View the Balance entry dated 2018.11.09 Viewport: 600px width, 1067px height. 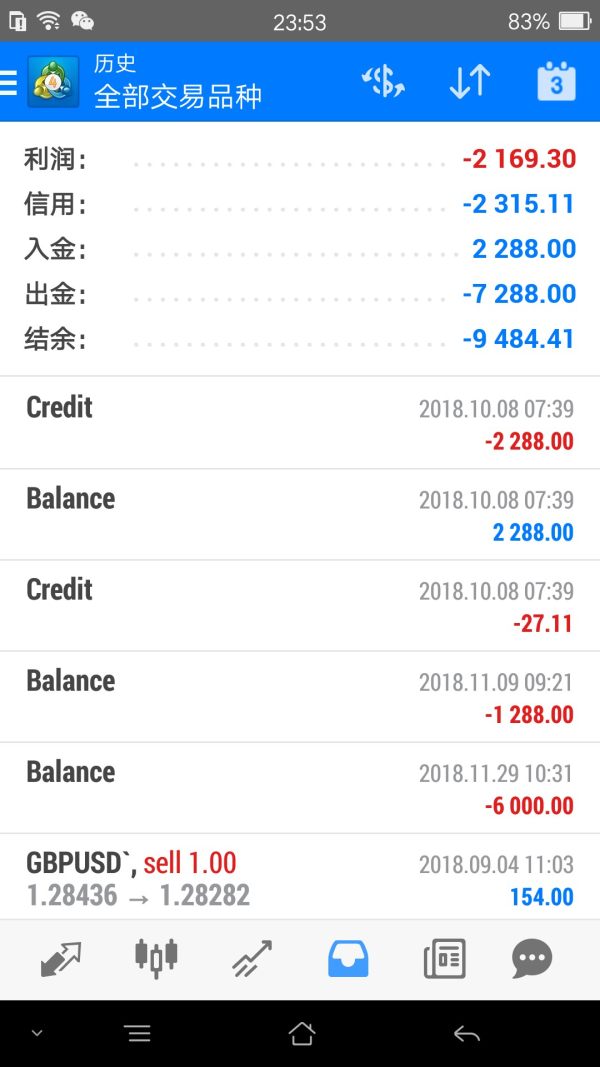pyautogui.click(x=300, y=697)
